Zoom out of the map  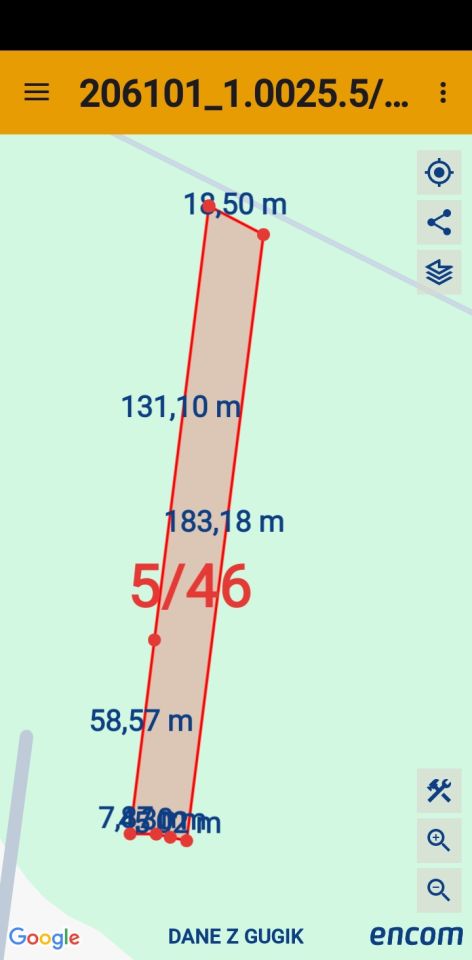439,890
